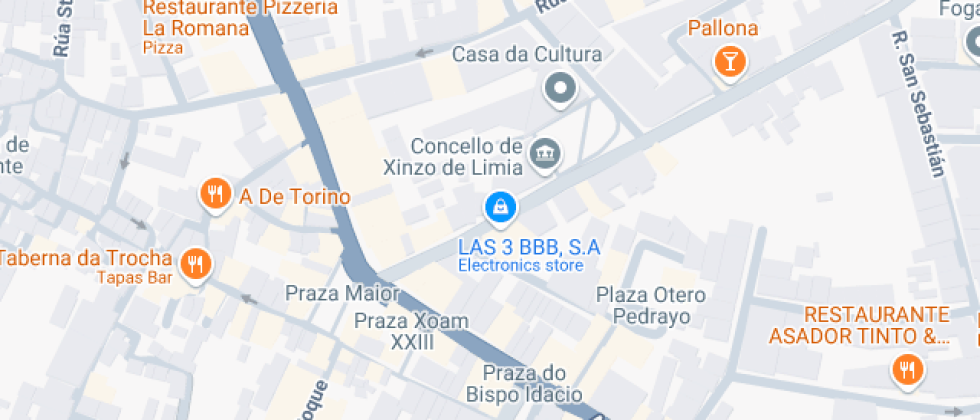Open the Restaurant Pizzeria La Romana label
980x420 pixels.
click(240, 18)
